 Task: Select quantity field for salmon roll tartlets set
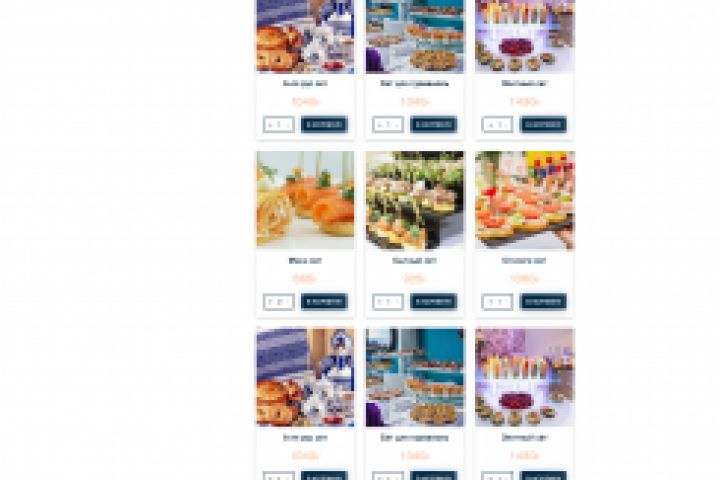(x=278, y=302)
